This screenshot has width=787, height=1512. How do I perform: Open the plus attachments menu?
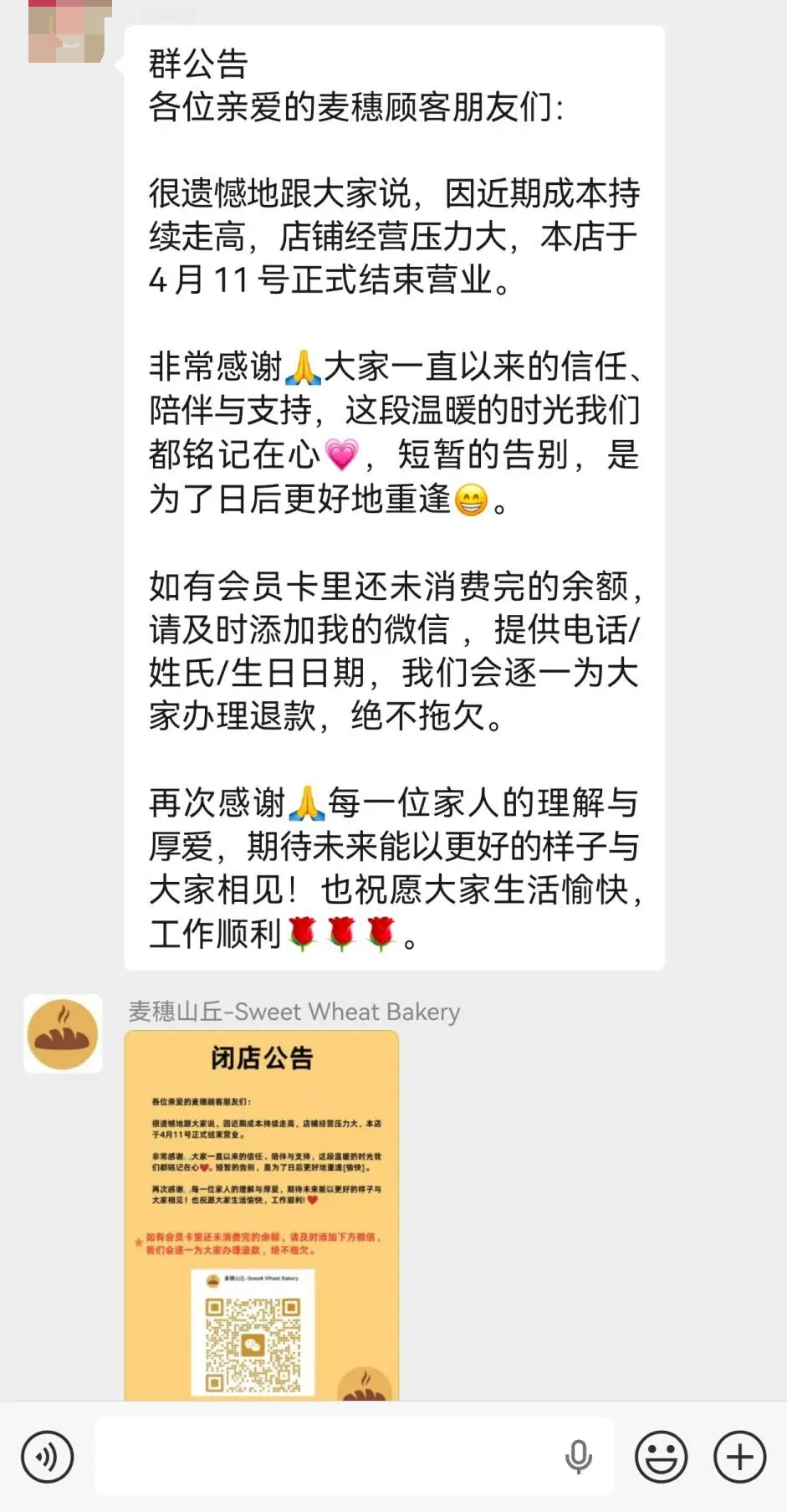[739, 1457]
